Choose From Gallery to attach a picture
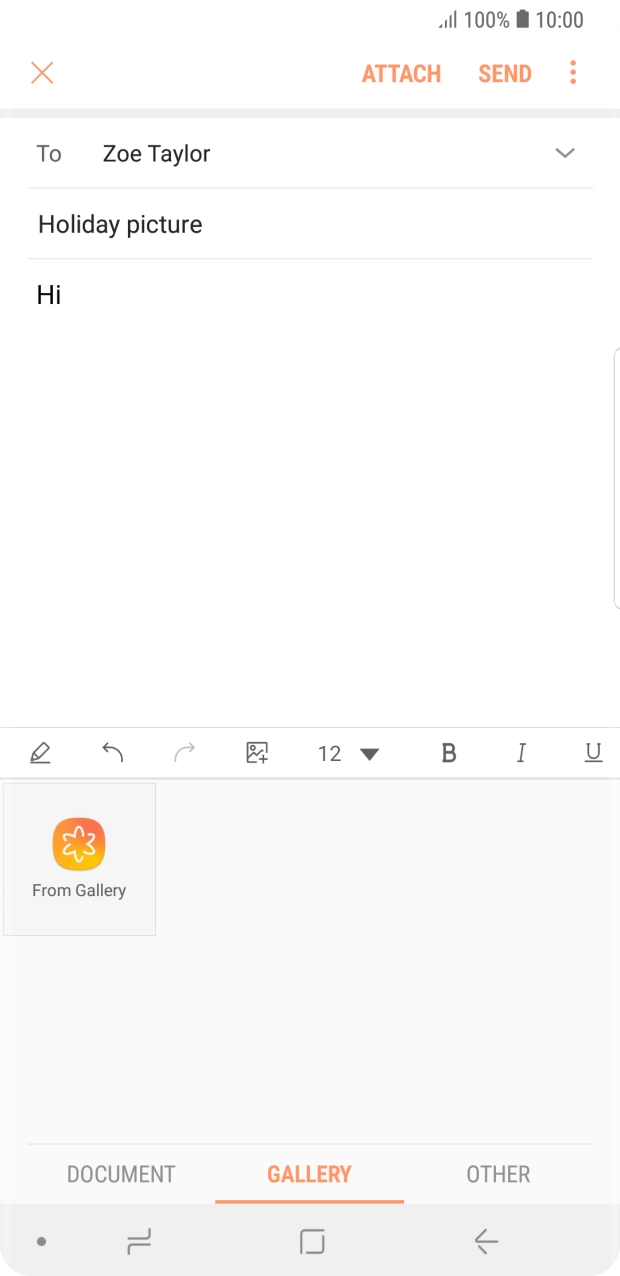Image resolution: width=620 pixels, height=1276 pixels. click(x=79, y=859)
